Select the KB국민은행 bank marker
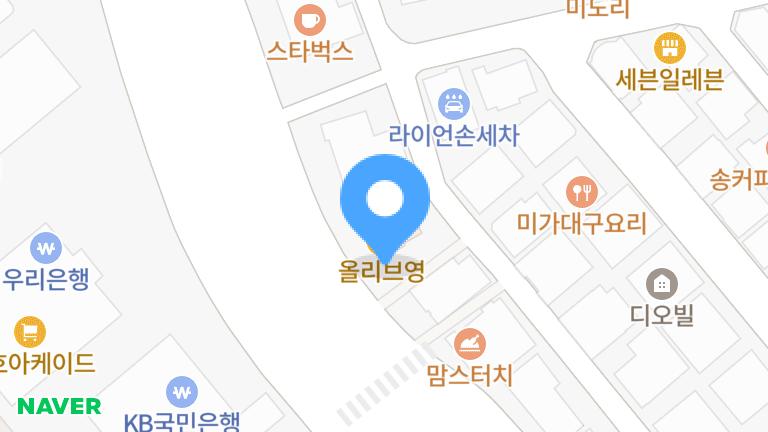 (181, 391)
